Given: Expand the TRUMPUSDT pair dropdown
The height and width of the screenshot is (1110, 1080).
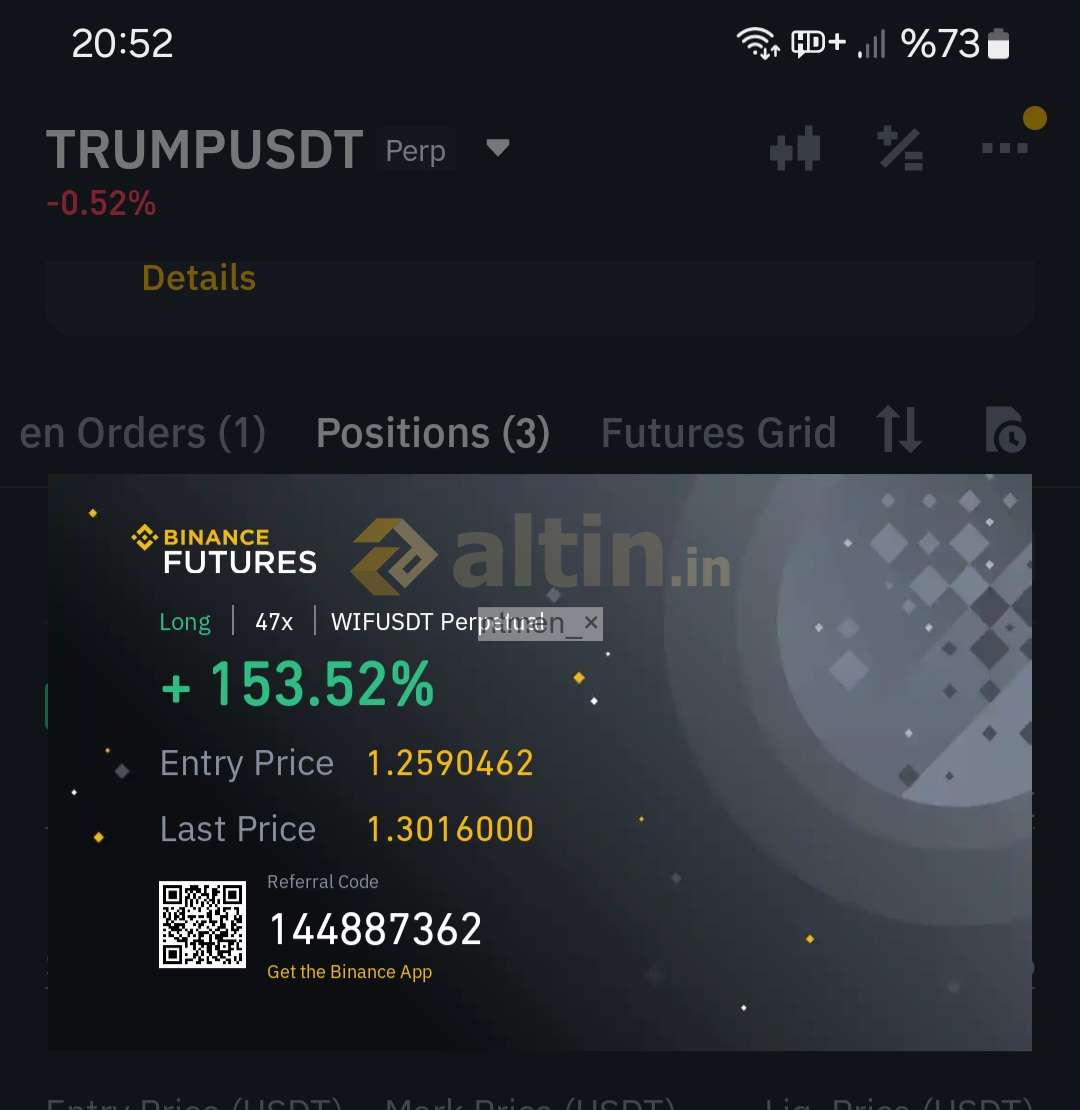Looking at the screenshot, I should point(497,149).
